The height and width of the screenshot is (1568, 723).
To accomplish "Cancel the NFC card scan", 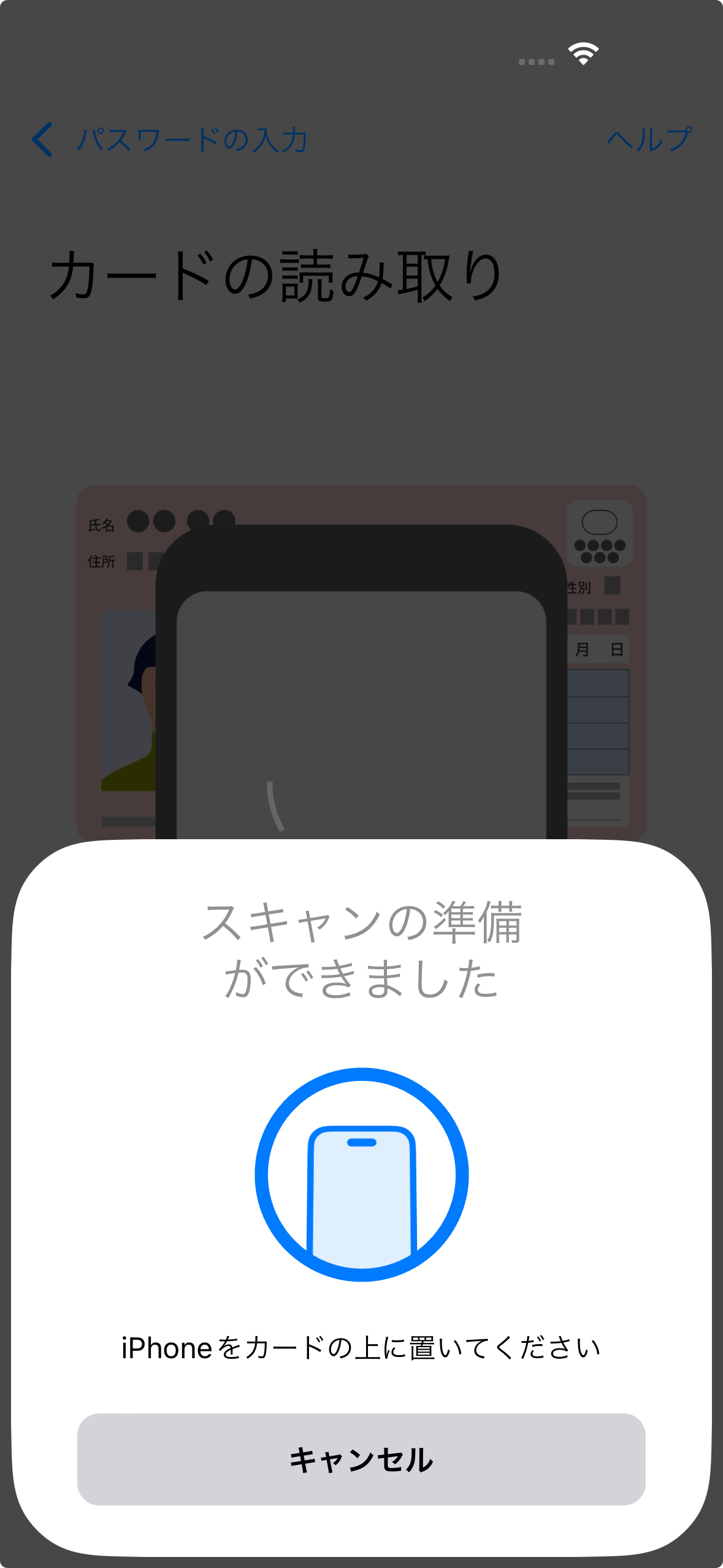I will [x=361, y=1459].
